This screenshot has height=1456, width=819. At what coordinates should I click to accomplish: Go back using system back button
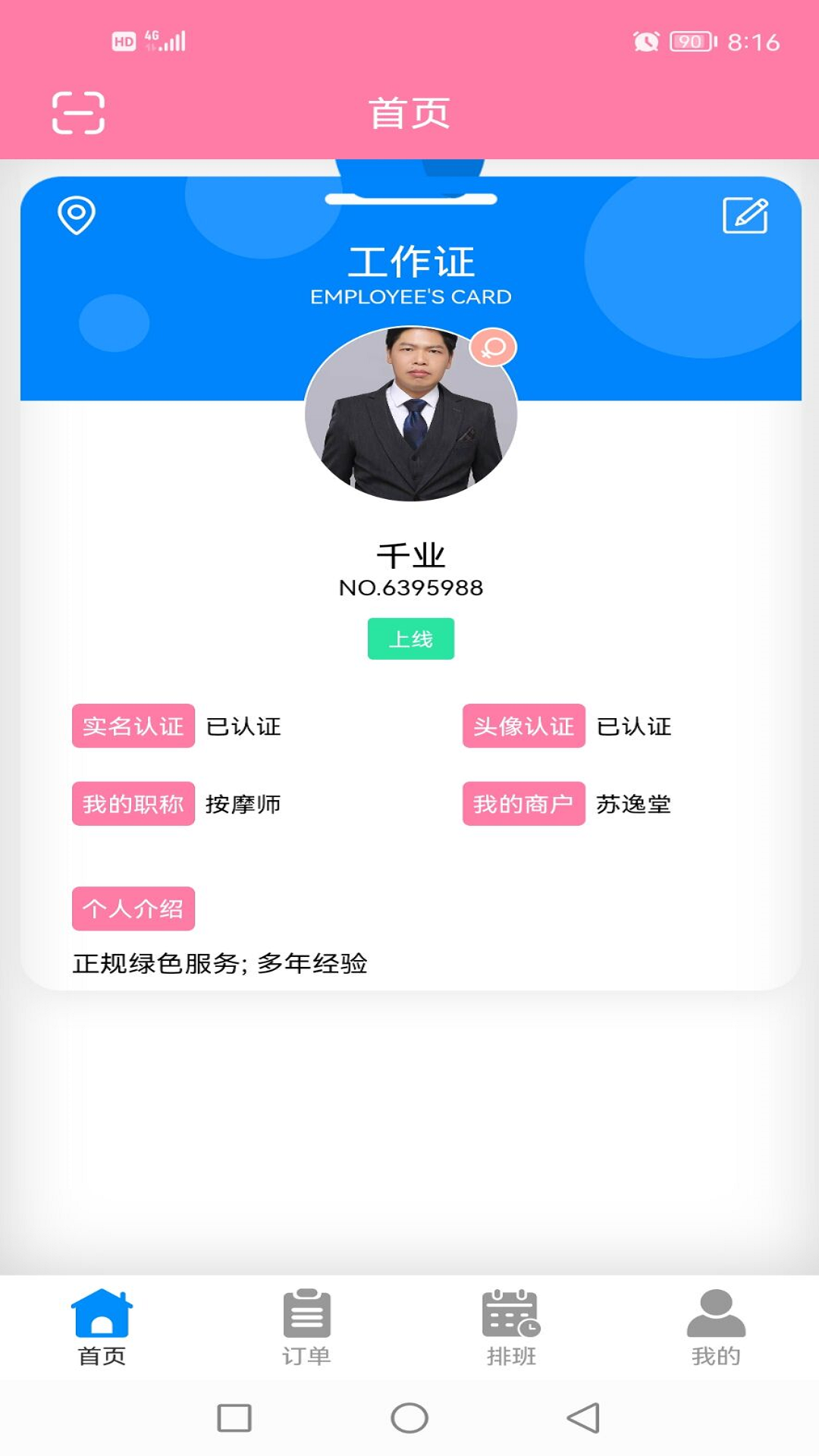point(583,1417)
